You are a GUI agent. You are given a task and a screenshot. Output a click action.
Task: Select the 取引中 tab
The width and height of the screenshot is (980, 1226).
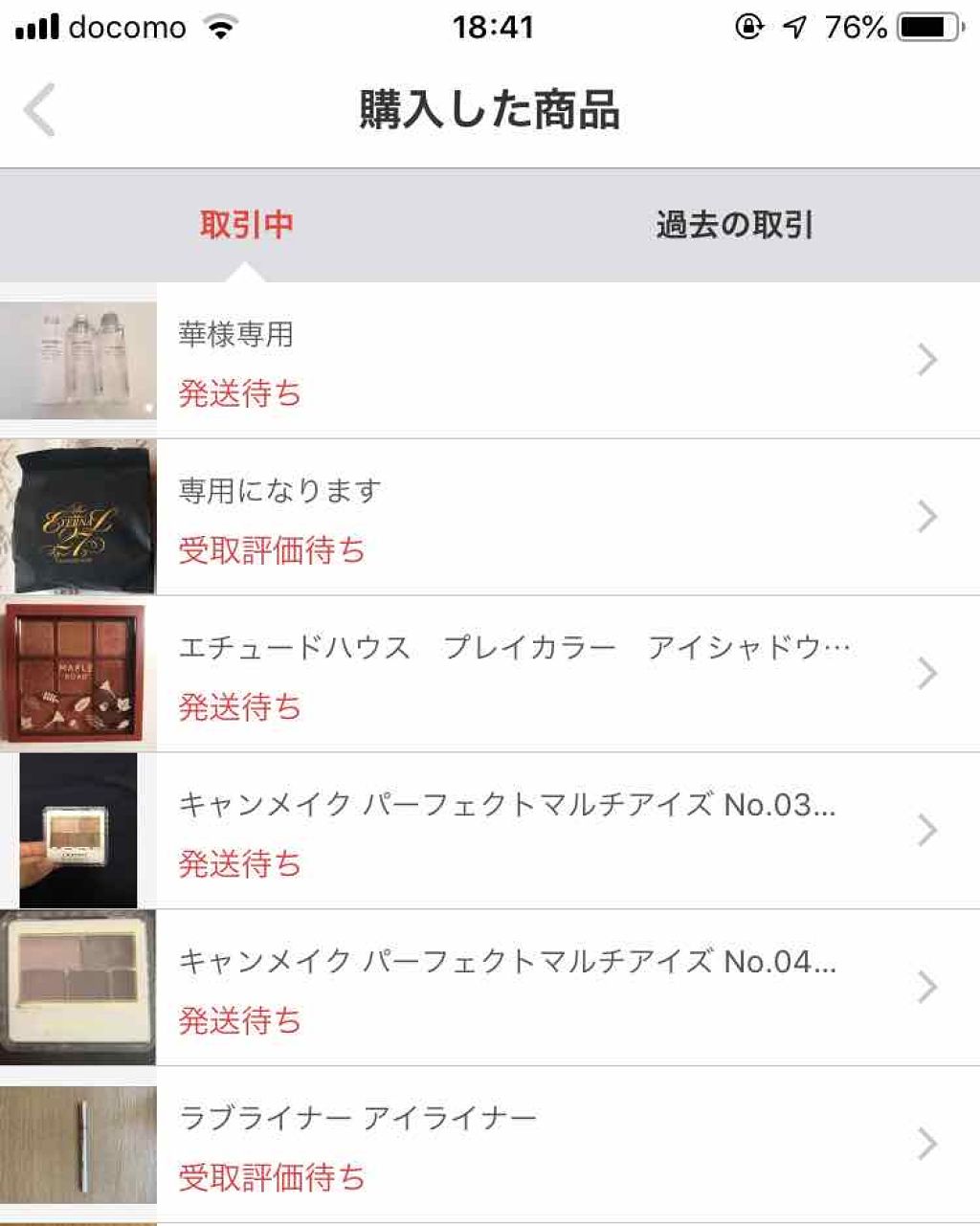tap(246, 226)
